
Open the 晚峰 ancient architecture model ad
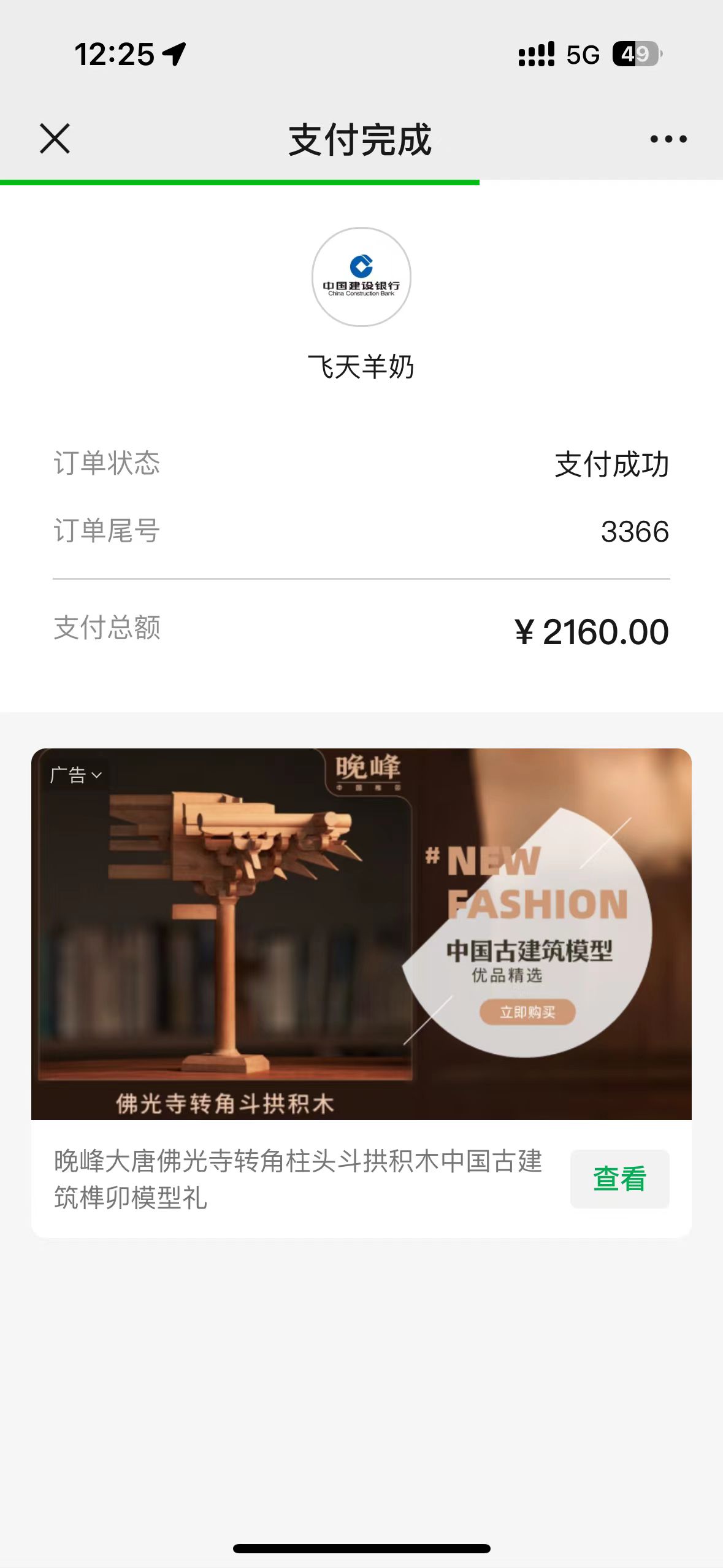pyautogui.click(x=361, y=934)
